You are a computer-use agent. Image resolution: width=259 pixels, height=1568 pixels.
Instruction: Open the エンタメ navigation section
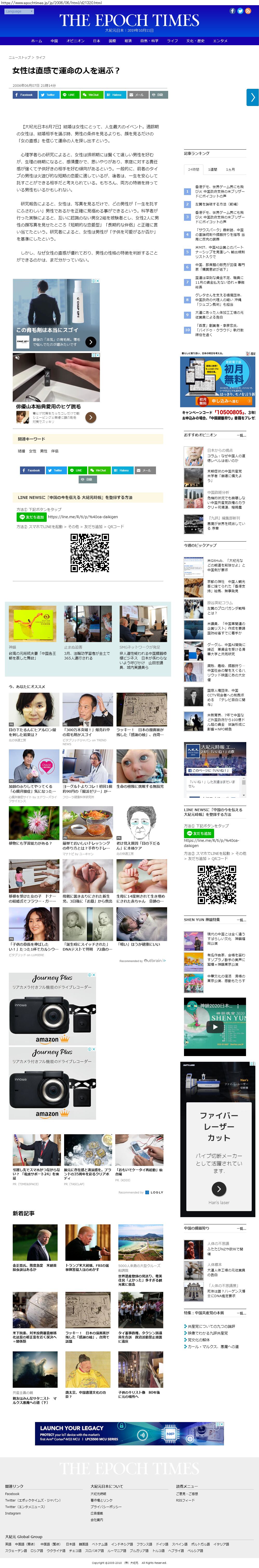(x=220, y=41)
